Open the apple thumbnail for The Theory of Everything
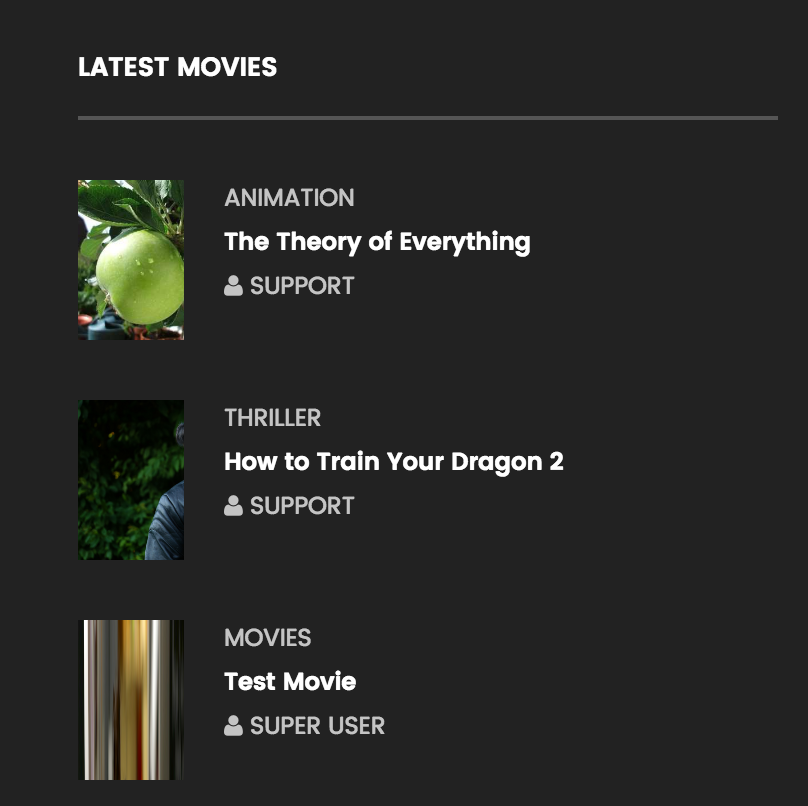Screen dimensions: 808x806 (131, 260)
